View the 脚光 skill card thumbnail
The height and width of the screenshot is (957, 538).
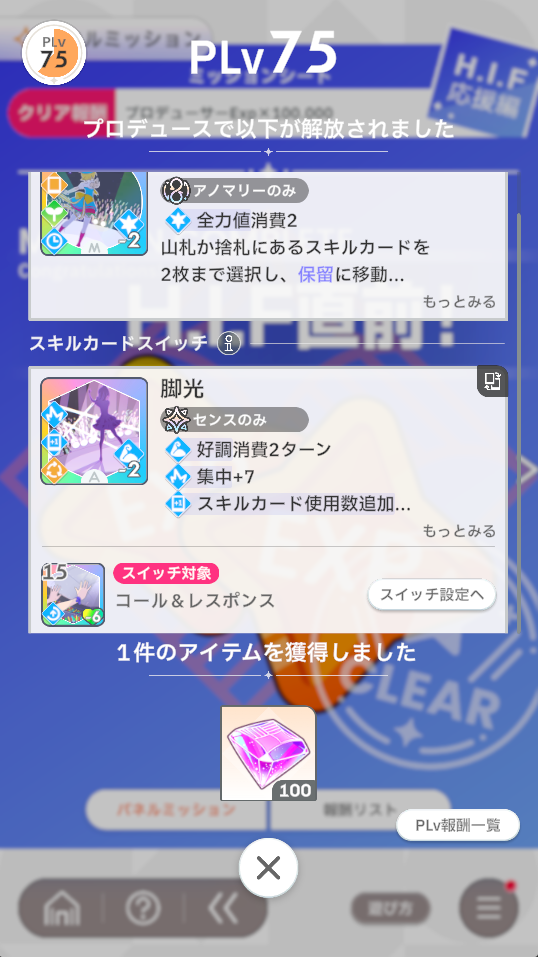[94, 431]
